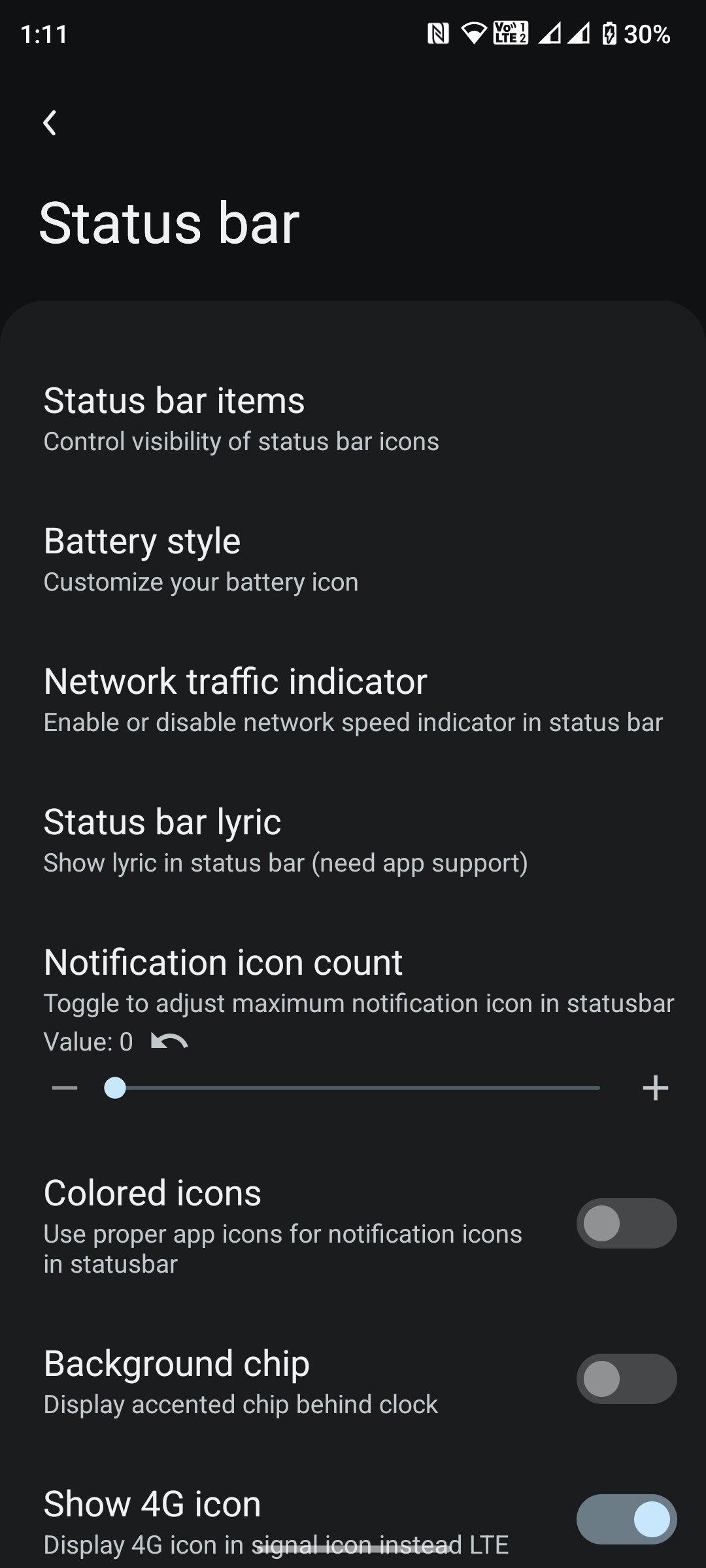
Task: Increase notification icon count with plus
Action: 655,1088
